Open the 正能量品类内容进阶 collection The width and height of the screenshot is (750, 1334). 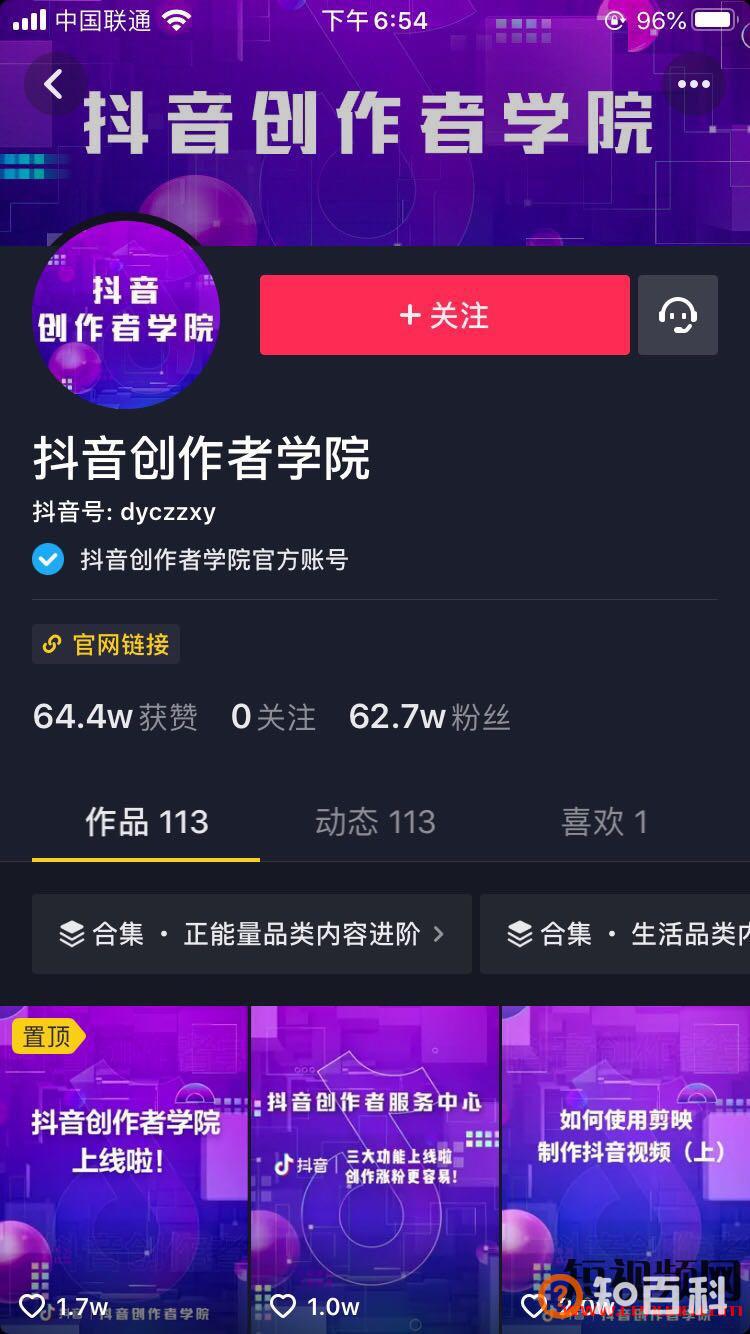252,934
